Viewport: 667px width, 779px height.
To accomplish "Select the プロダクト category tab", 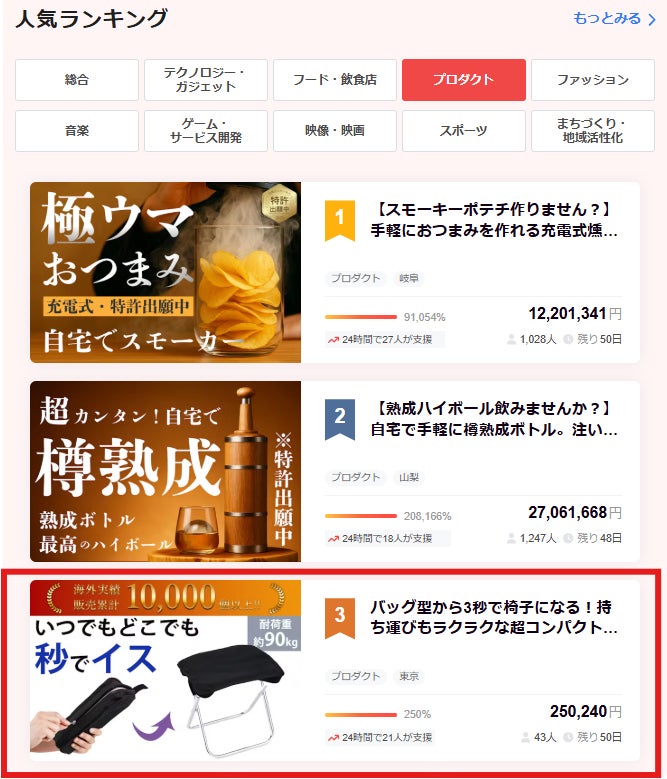I will tap(463, 80).
